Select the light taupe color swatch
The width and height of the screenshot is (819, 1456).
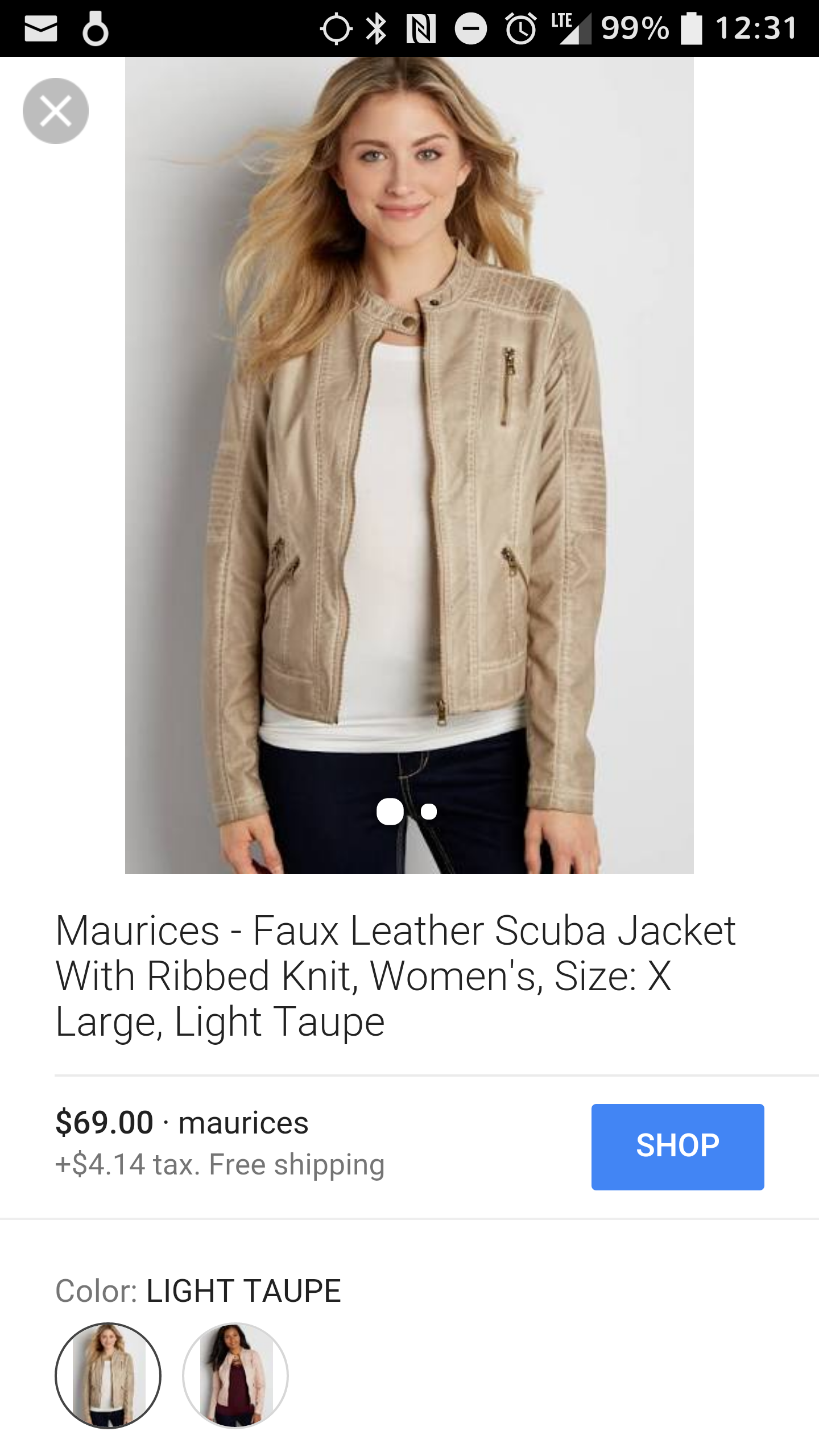click(x=108, y=1375)
